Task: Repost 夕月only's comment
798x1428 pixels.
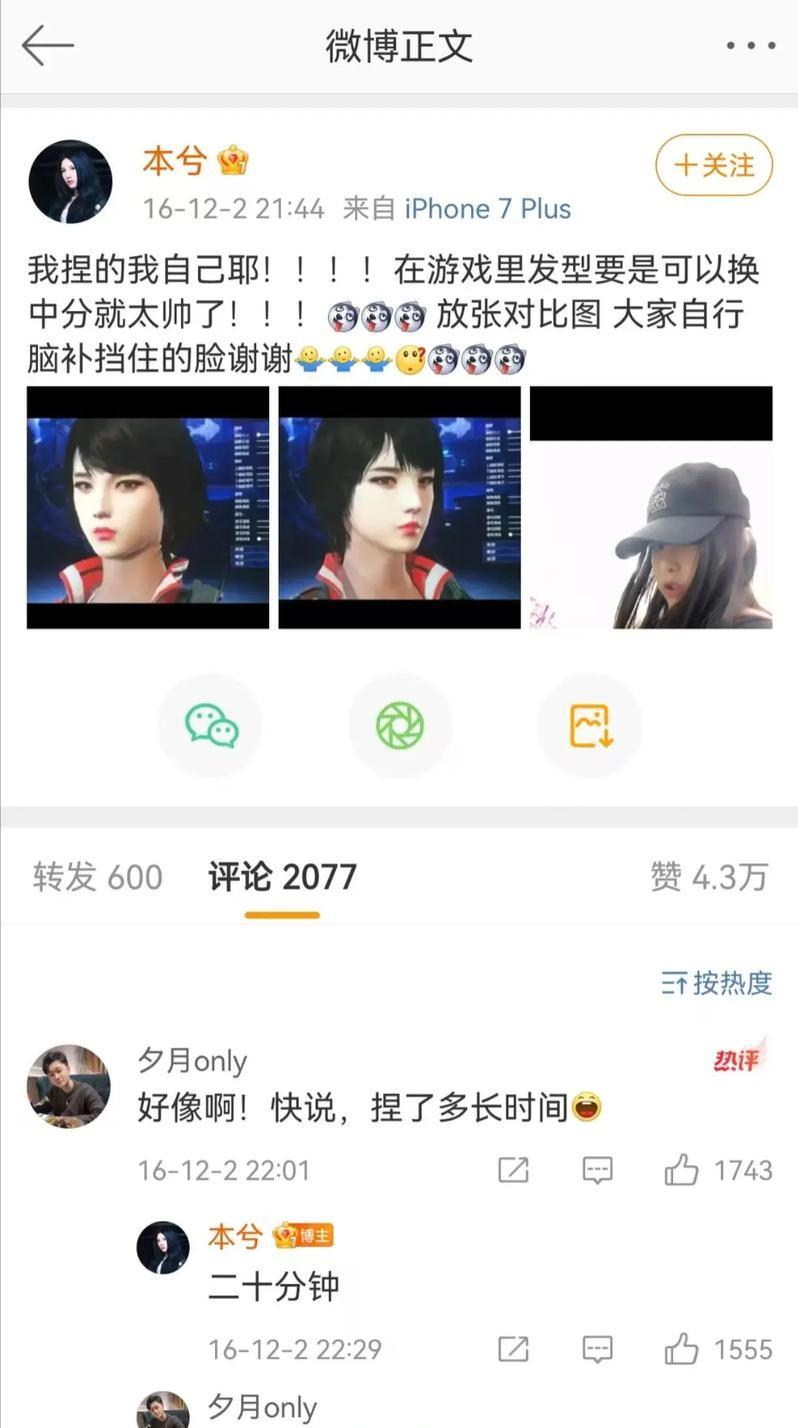Action: pos(513,1170)
